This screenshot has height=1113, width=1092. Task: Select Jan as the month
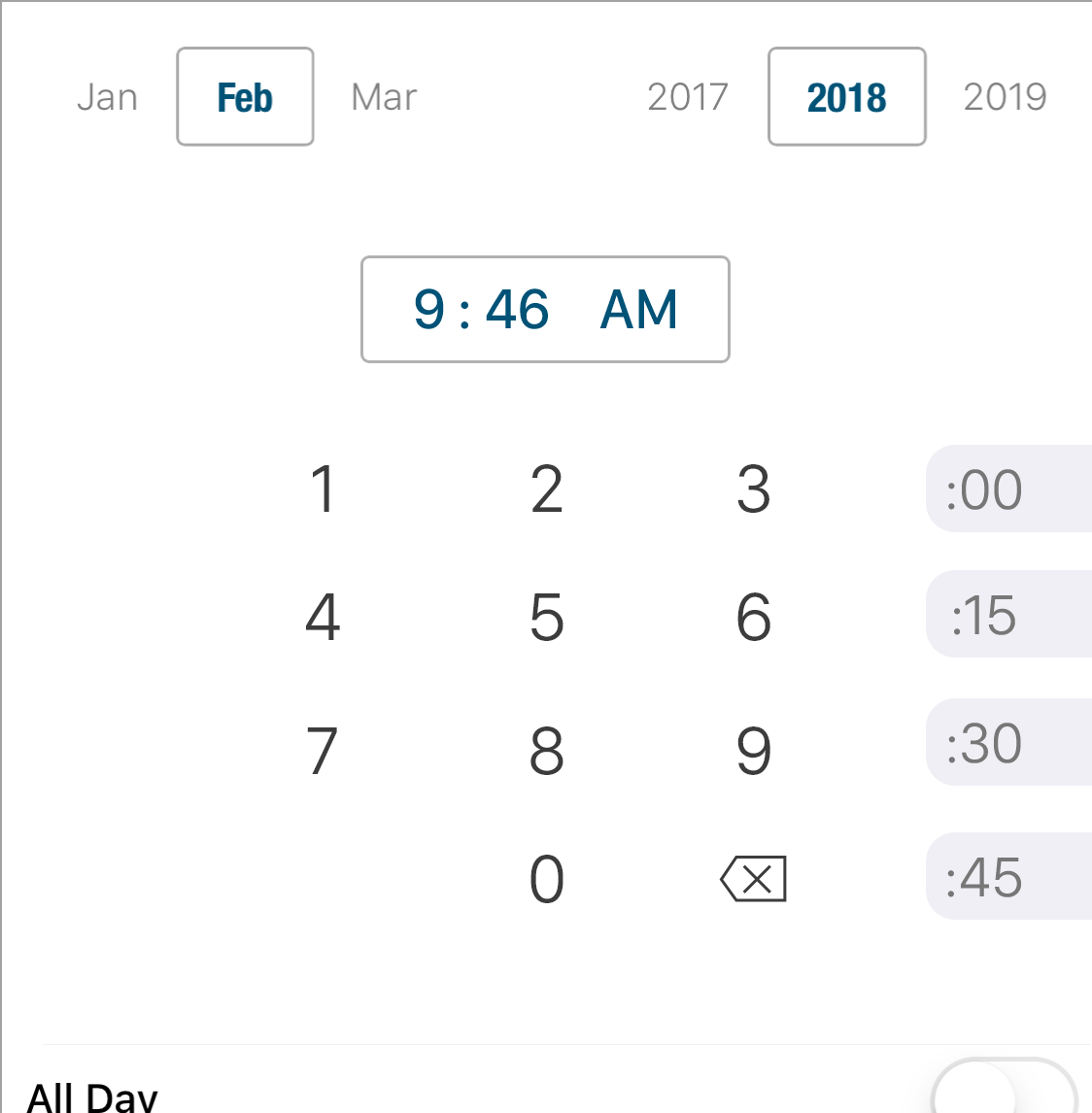(107, 97)
